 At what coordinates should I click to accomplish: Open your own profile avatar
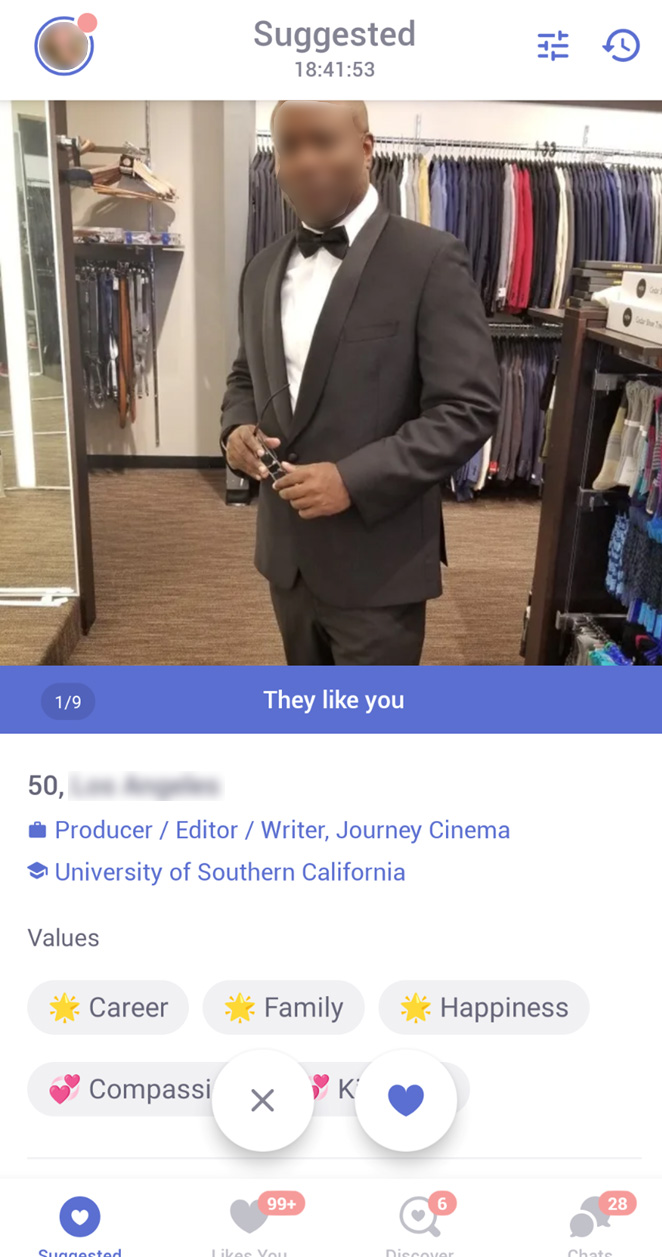(x=64, y=46)
